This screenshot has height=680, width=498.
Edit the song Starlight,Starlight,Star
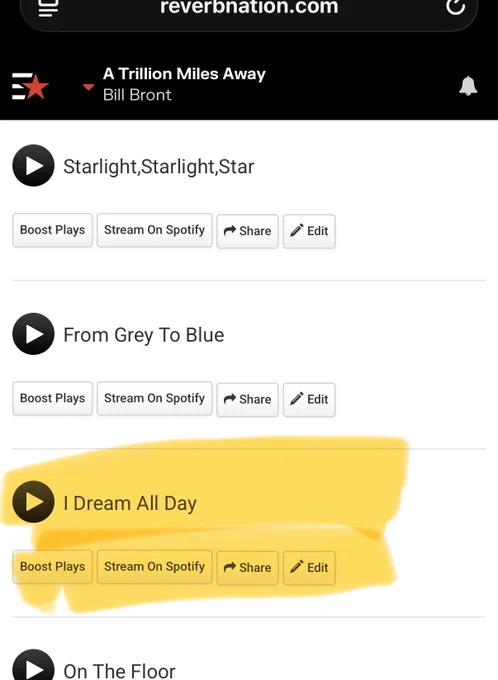click(x=309, y=231)
